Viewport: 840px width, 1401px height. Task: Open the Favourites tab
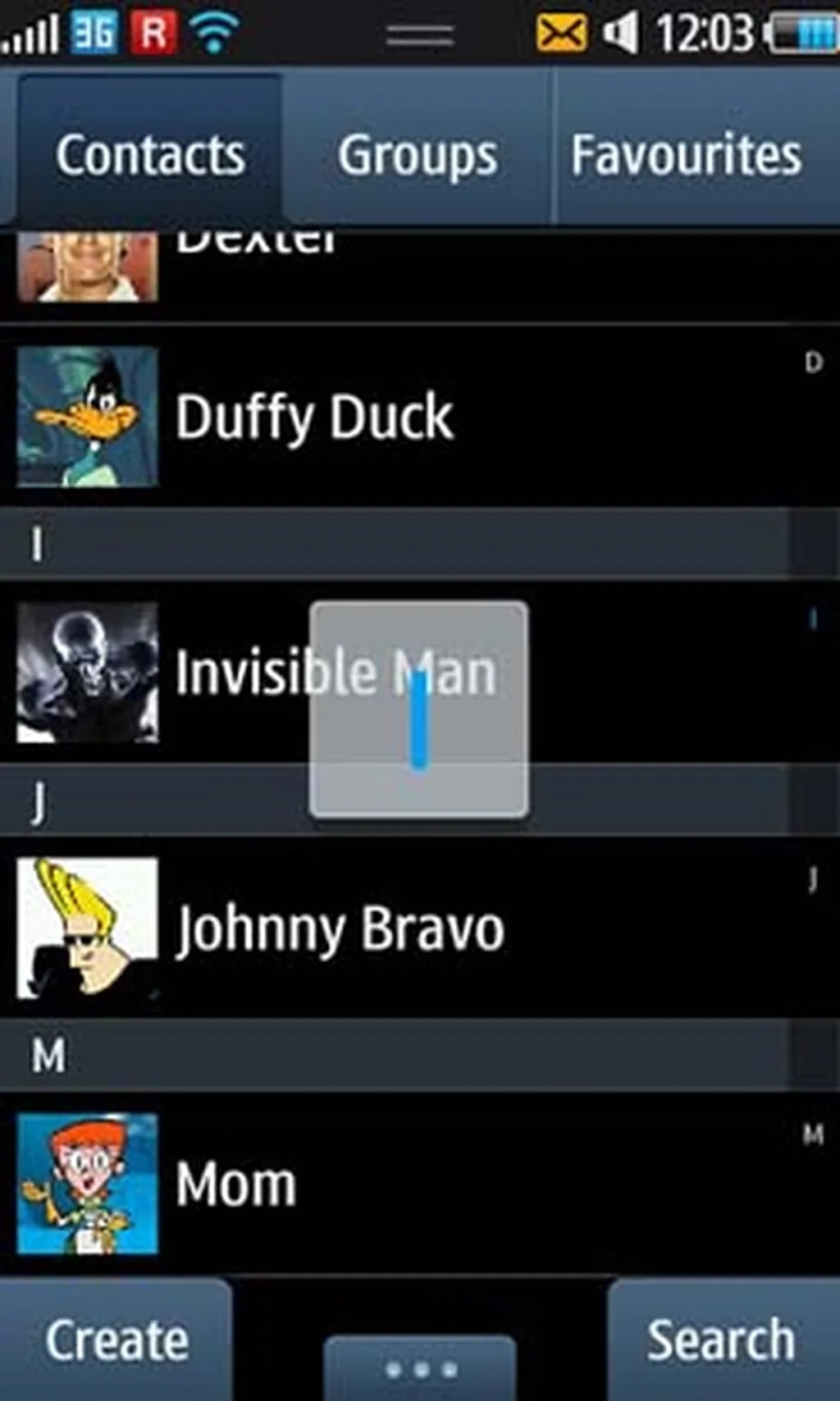[x=686, y=153]
